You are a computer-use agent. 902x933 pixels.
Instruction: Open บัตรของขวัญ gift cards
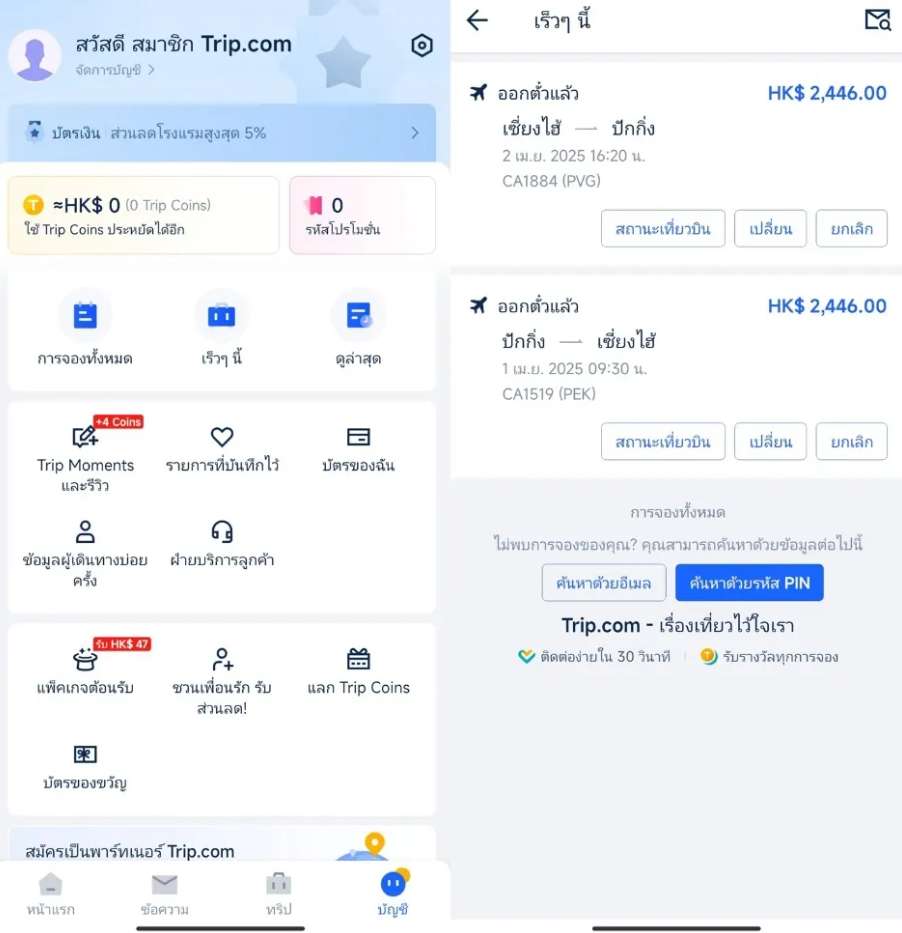click(x=85, y=766)
